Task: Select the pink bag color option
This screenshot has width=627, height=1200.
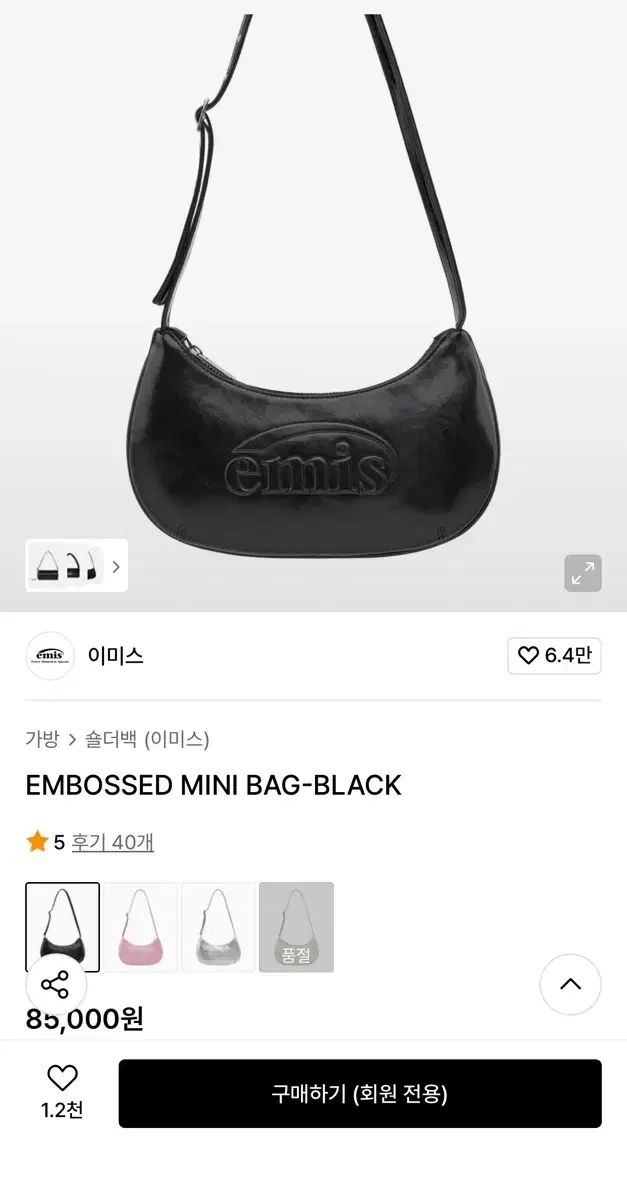Action: pyautogui.click(x=141, y=927)
